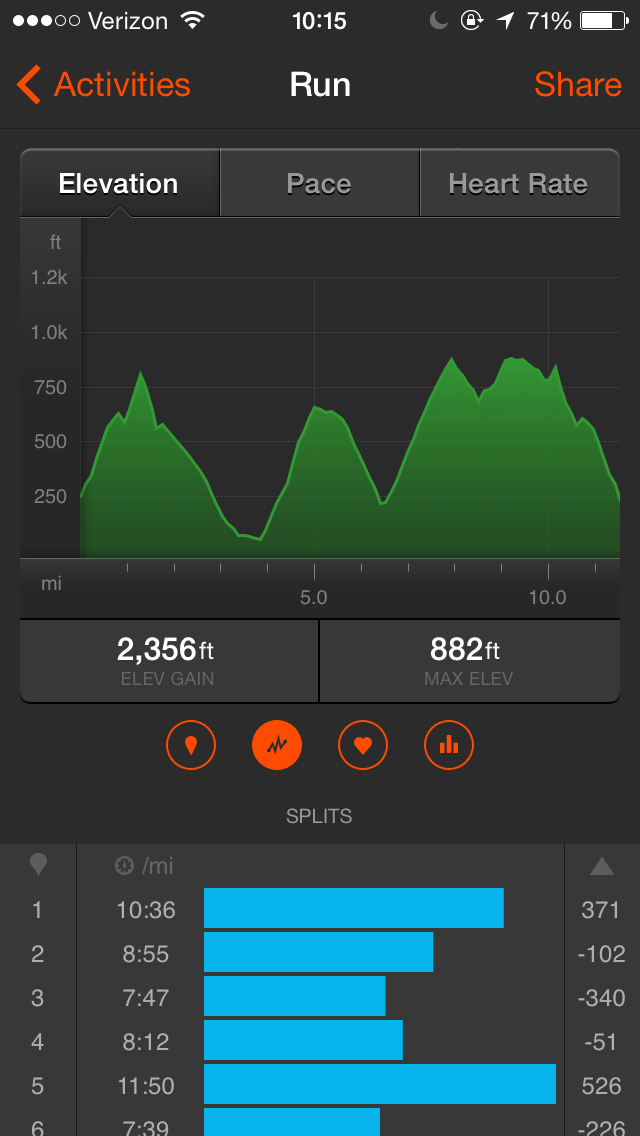The image size is (640, 1136).
Task: Switch to the Heart Rate tab
Action: point(518,183)
